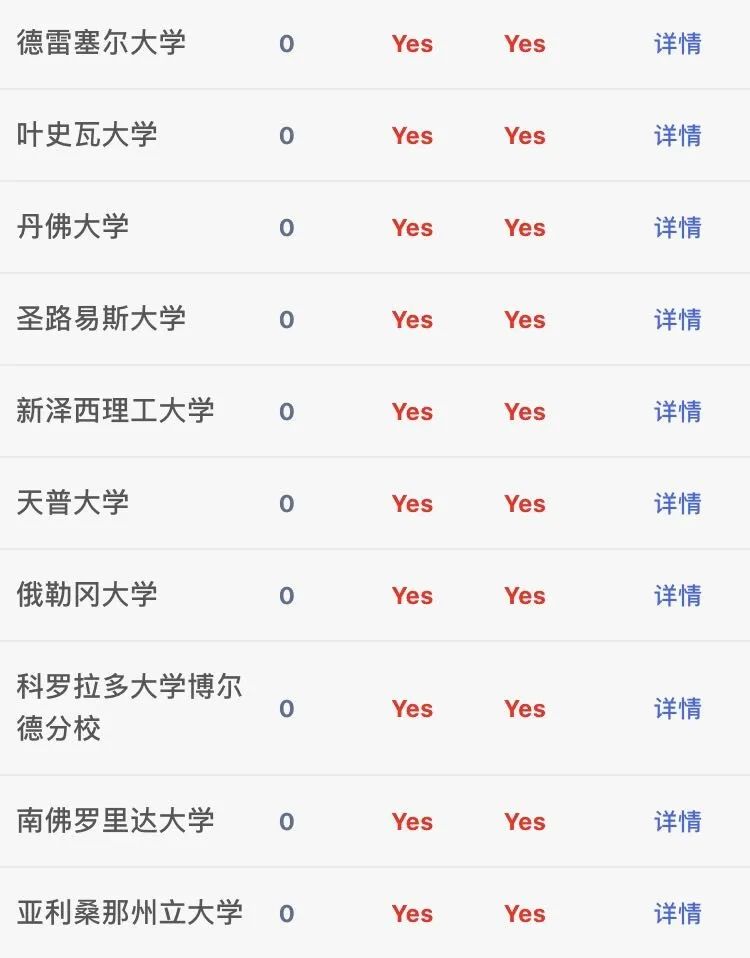Show 详情 for 新泽西理工大学
The height and width of the screenshot is (958, 750).
click(x=677, y=412)
